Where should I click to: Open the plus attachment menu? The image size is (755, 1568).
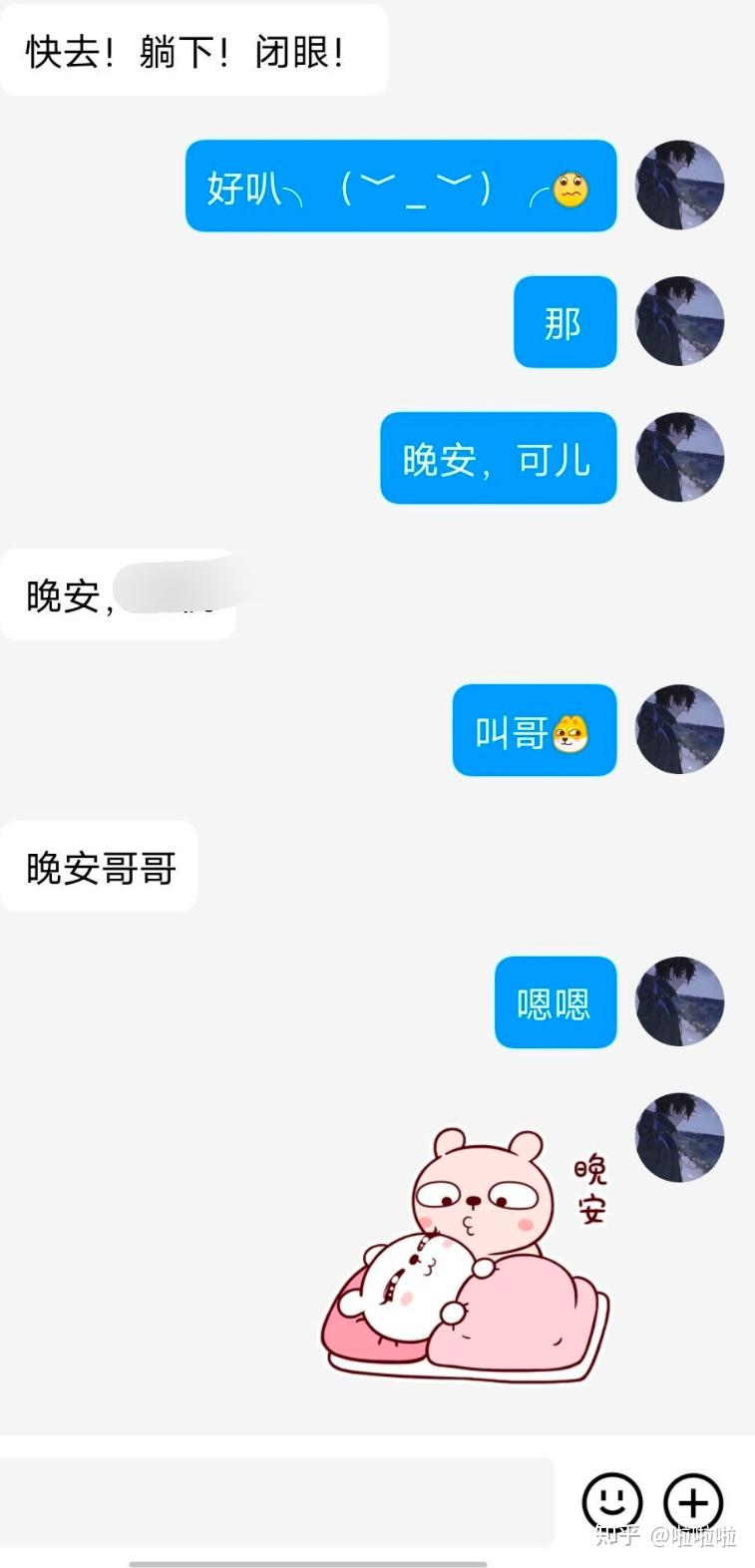[x=693, y=1501]
